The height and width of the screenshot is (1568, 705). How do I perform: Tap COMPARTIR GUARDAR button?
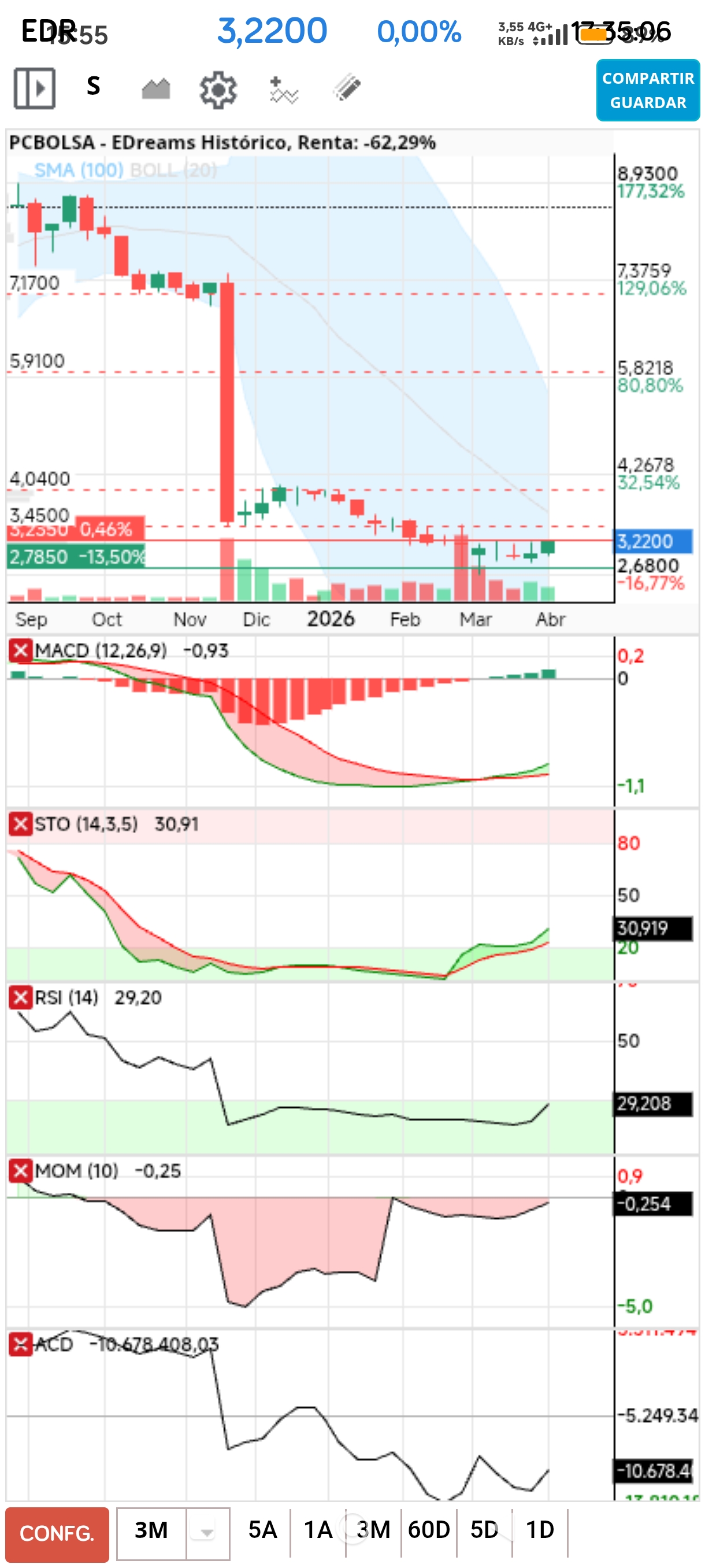coord(647,90)
